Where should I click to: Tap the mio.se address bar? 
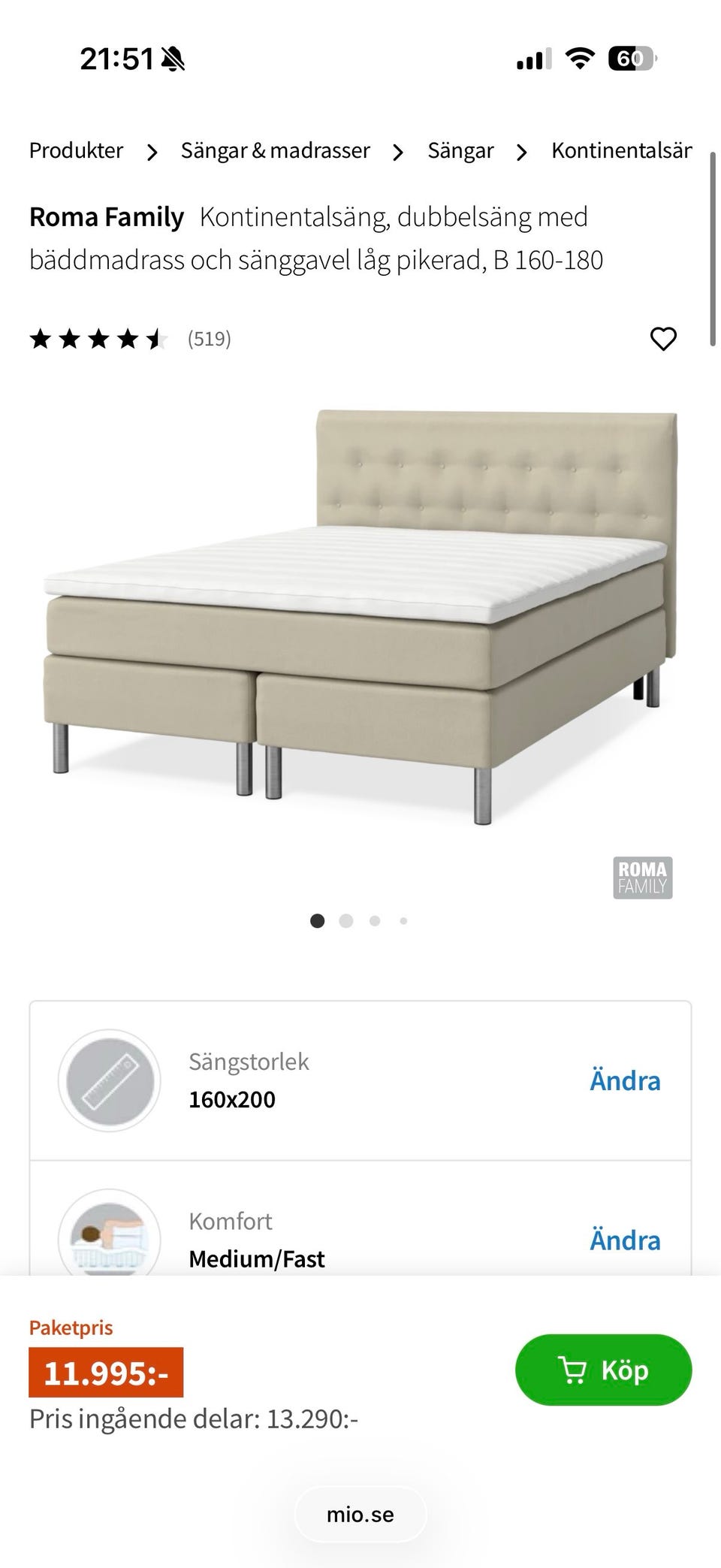pyautogui.click(x=360, y=1515)
